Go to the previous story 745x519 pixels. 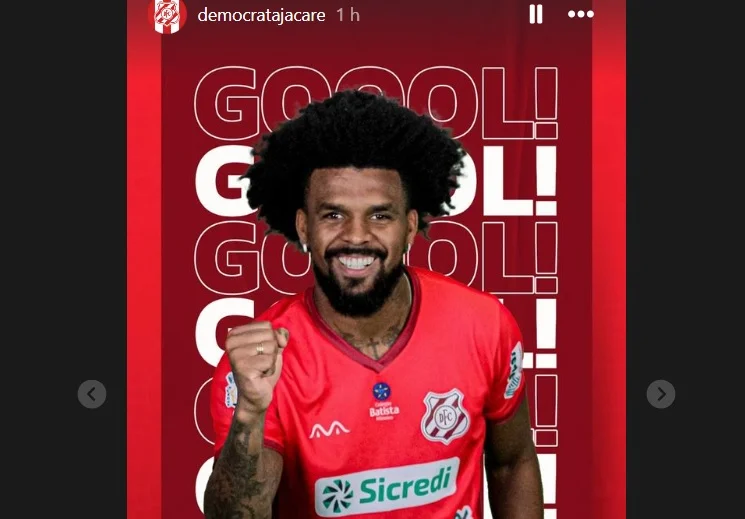click(x=92, y=394)
